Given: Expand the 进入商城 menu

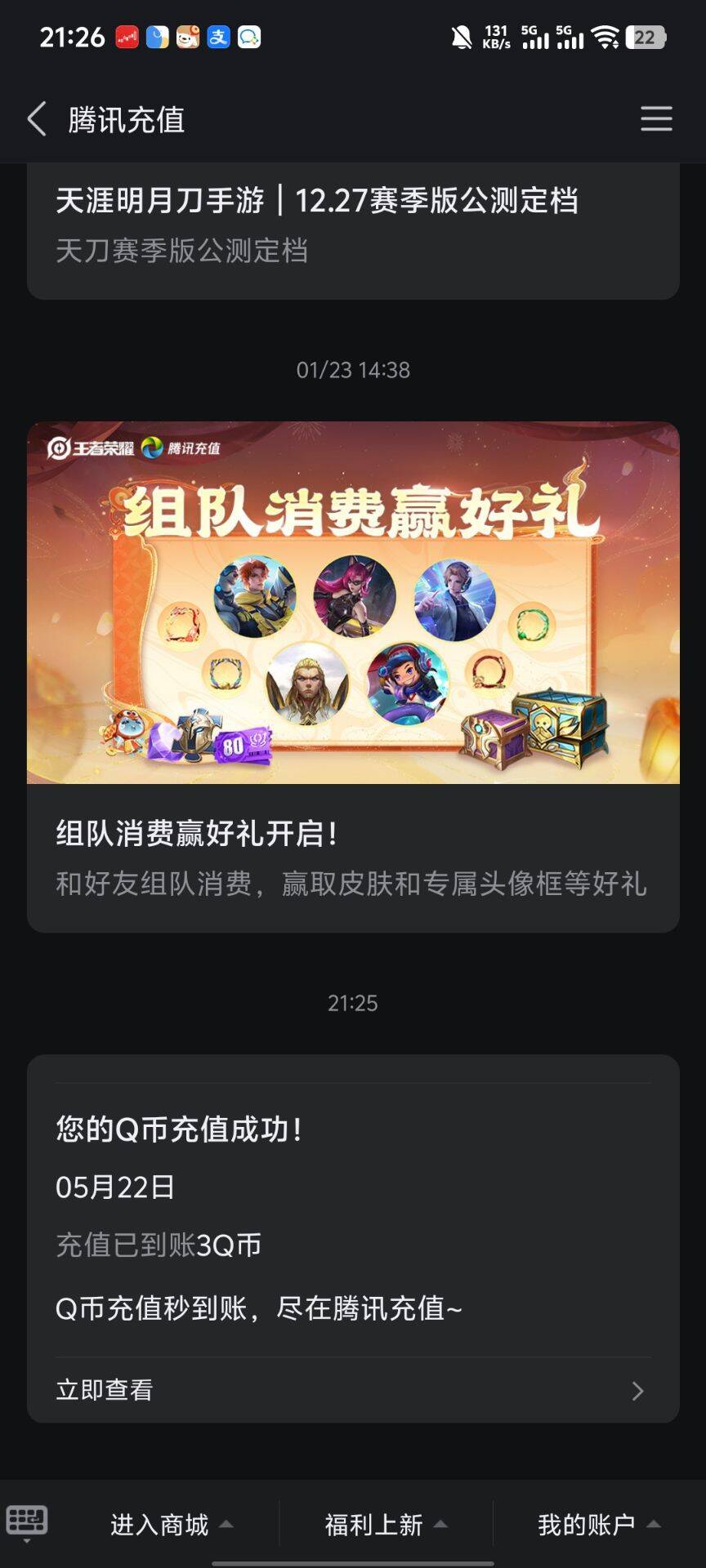Looking at the screenshot, I should coord(172,1525).
